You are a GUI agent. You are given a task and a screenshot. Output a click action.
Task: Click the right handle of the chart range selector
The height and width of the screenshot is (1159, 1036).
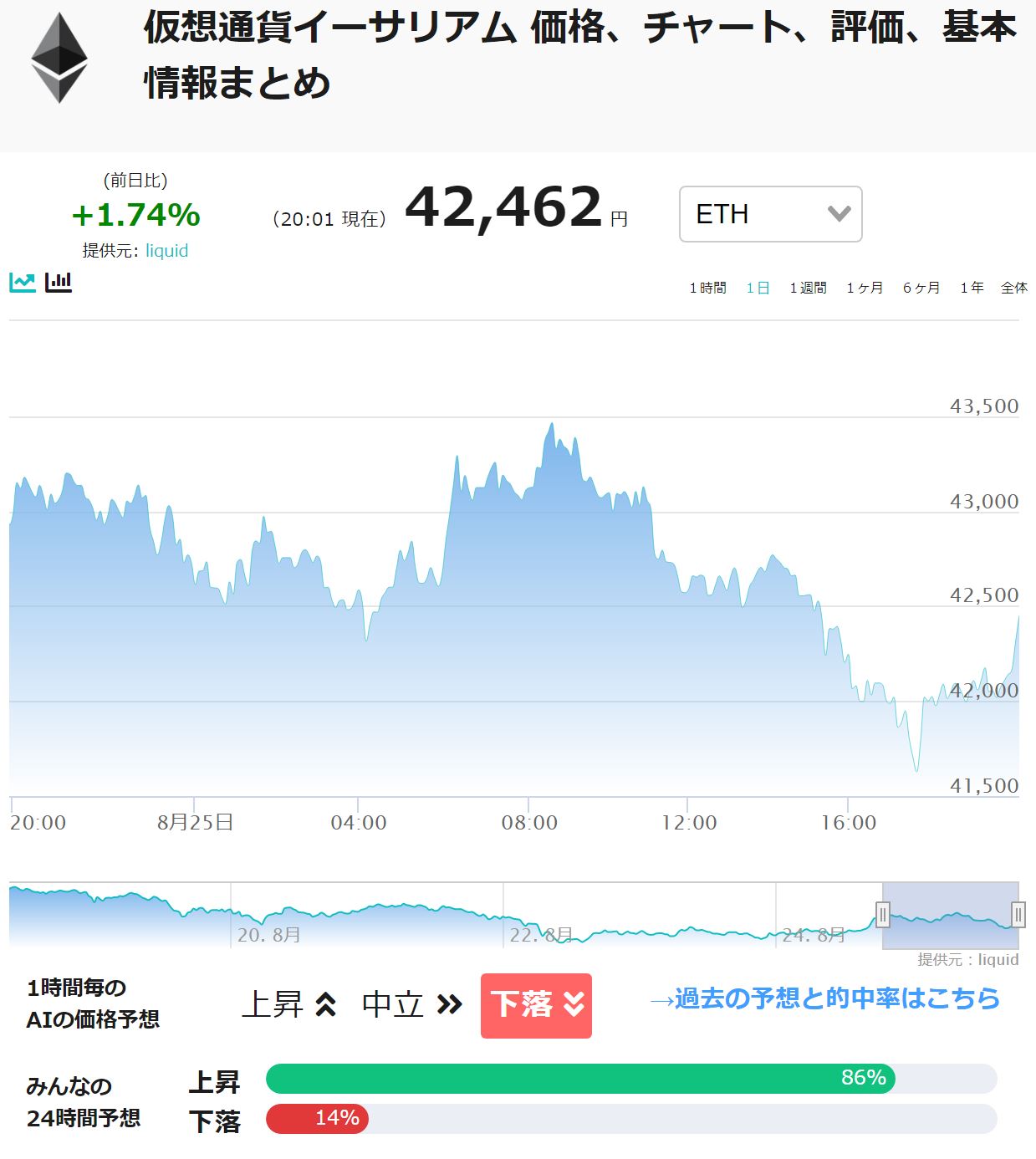1018,916
